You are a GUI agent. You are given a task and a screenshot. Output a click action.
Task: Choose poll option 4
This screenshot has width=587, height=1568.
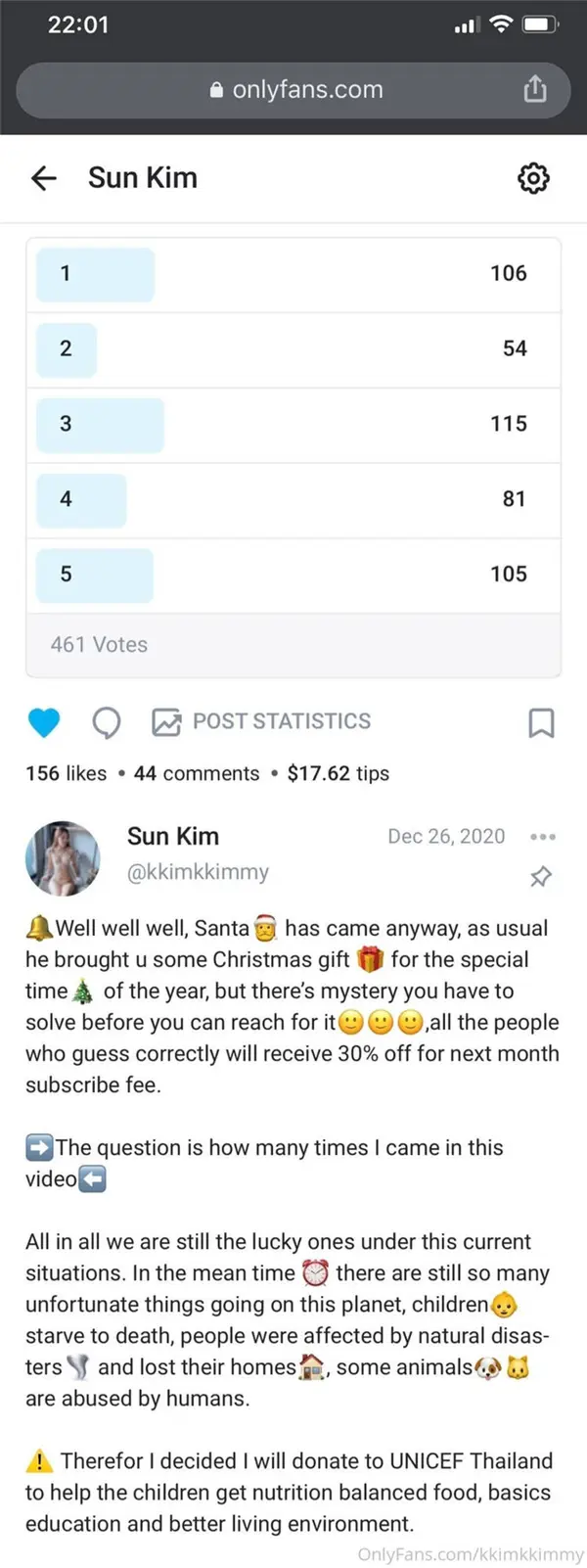click(x=293, y=499)
